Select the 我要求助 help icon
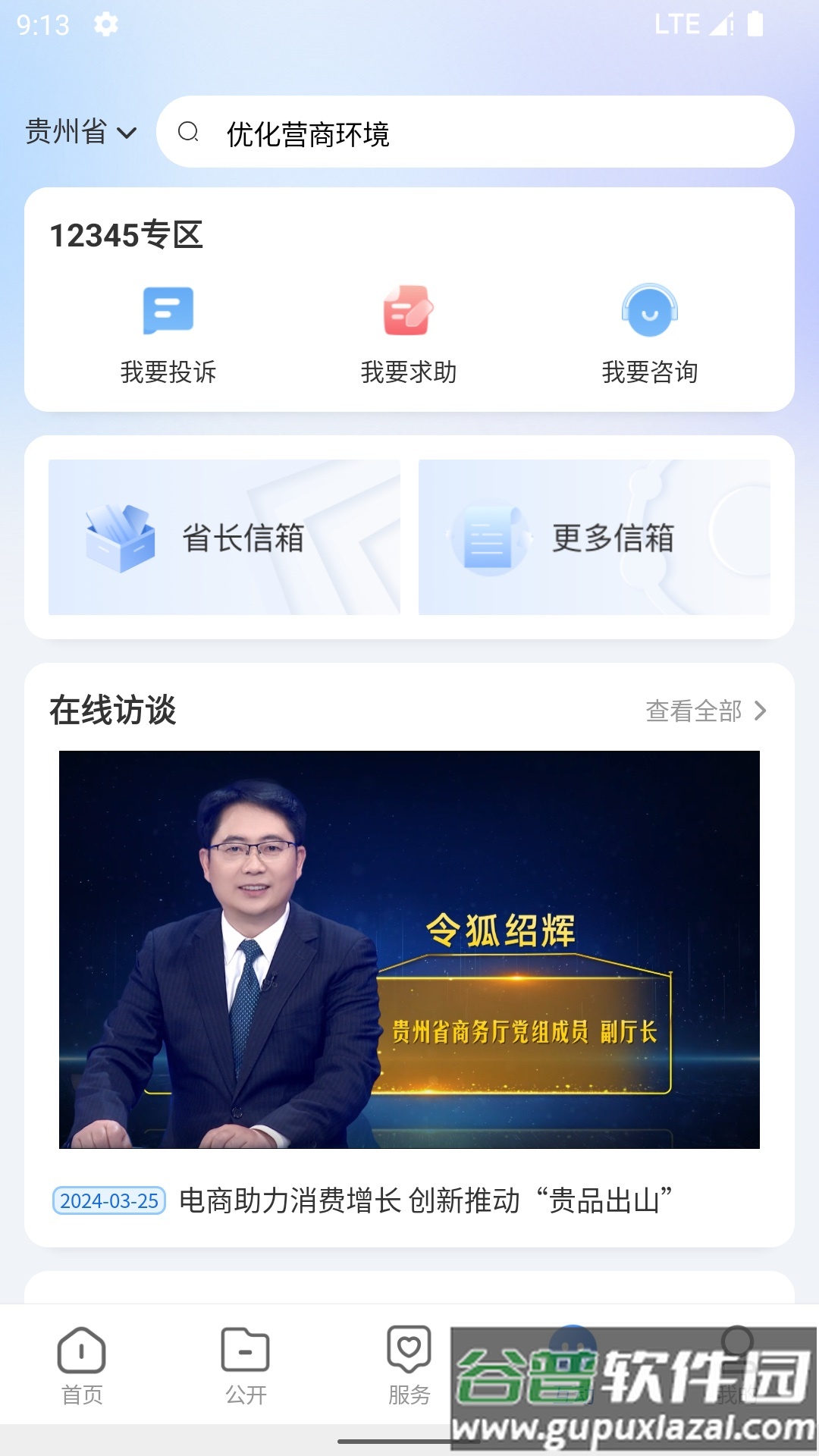 tap(409, 310)
